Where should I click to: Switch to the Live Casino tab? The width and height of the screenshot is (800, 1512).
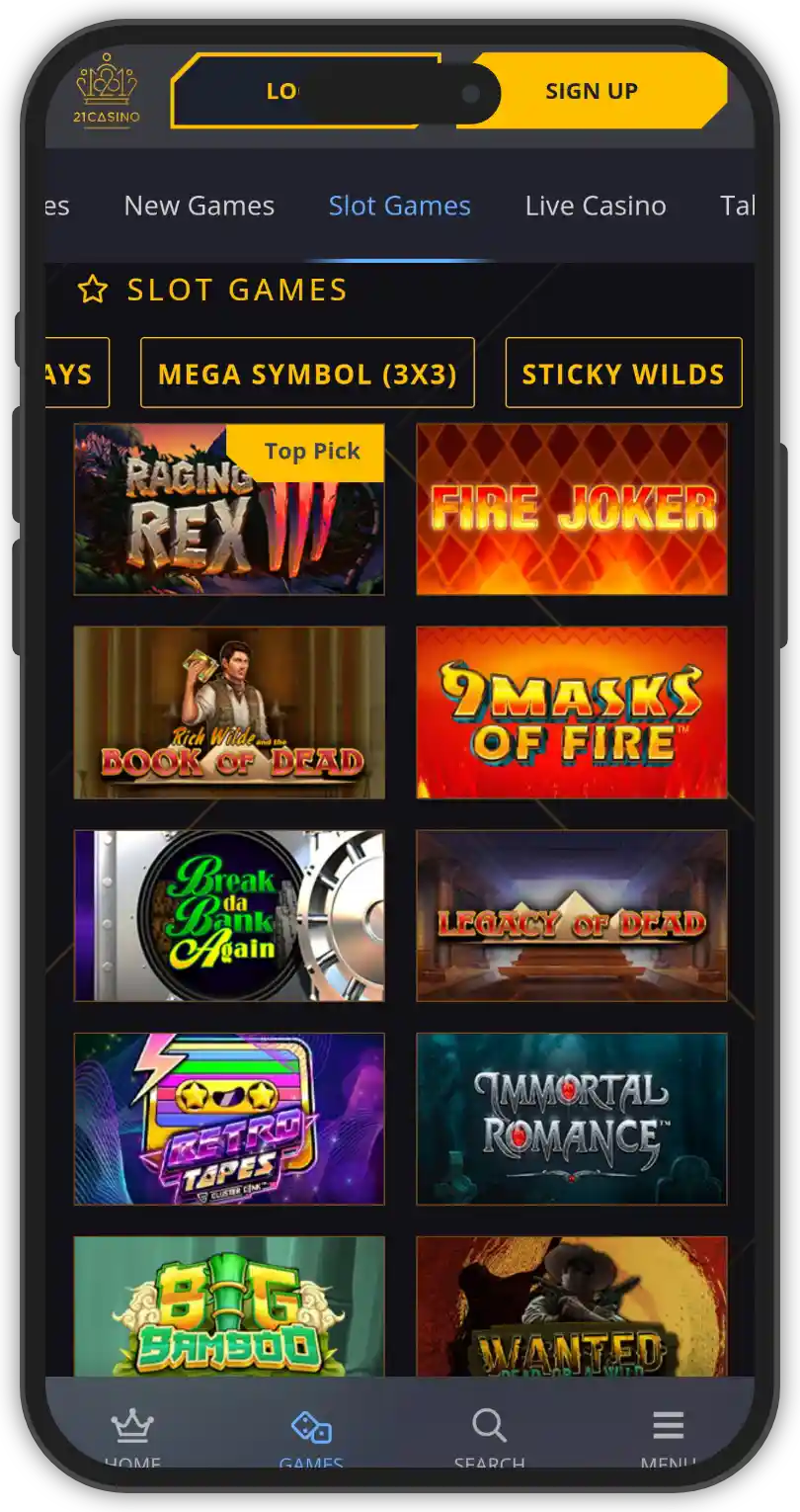coord(595,206)
